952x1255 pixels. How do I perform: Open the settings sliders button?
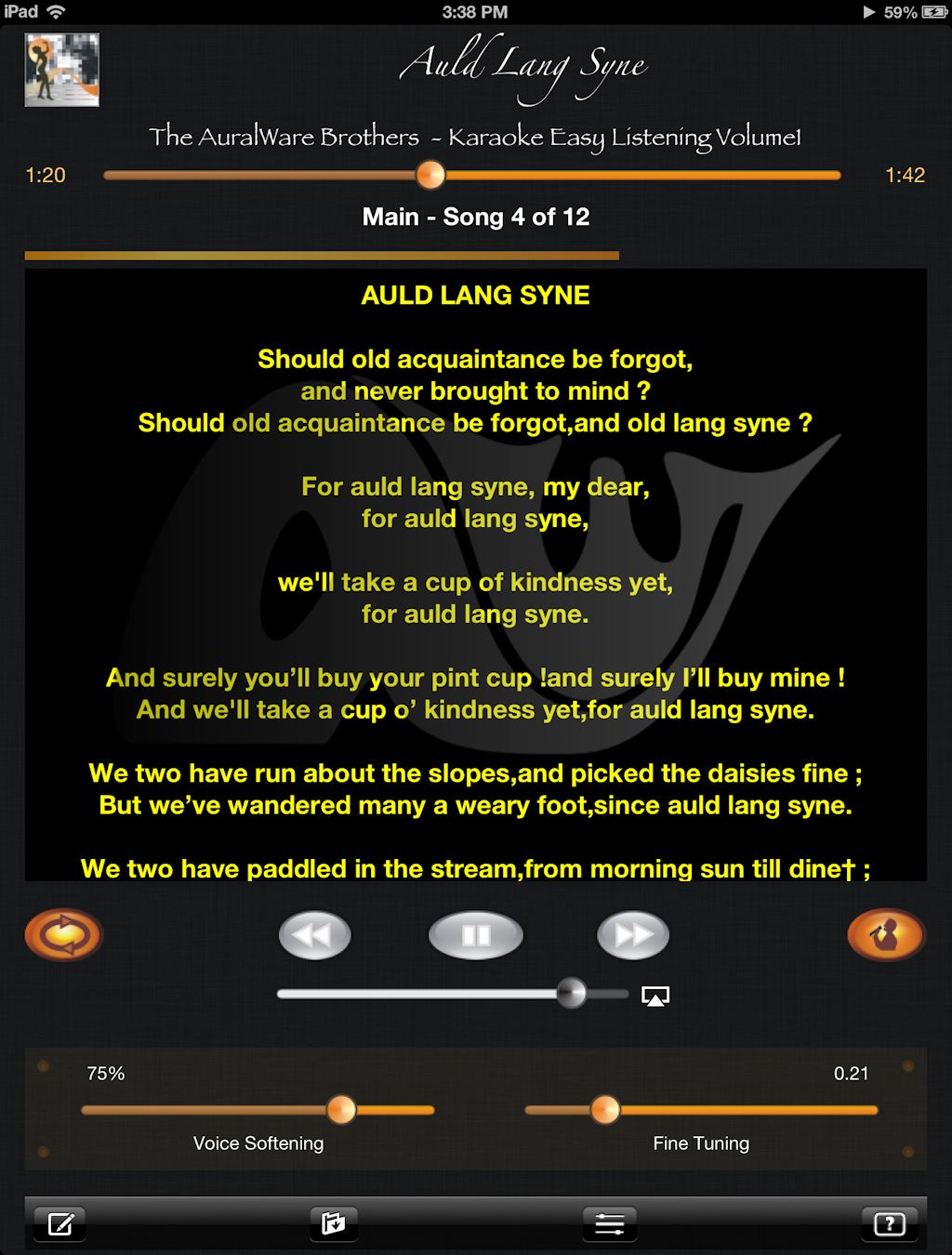tap(609, 1224)
